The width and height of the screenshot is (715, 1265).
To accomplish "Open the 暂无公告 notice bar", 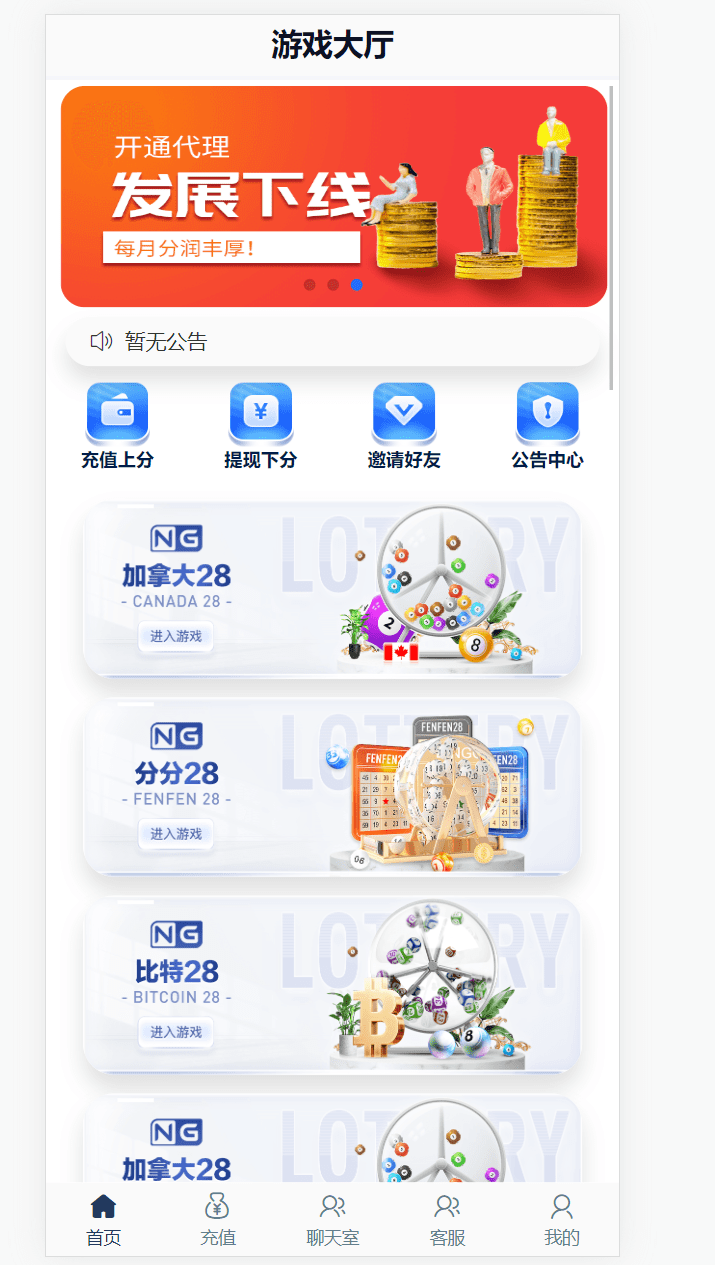I will point(332,342).
